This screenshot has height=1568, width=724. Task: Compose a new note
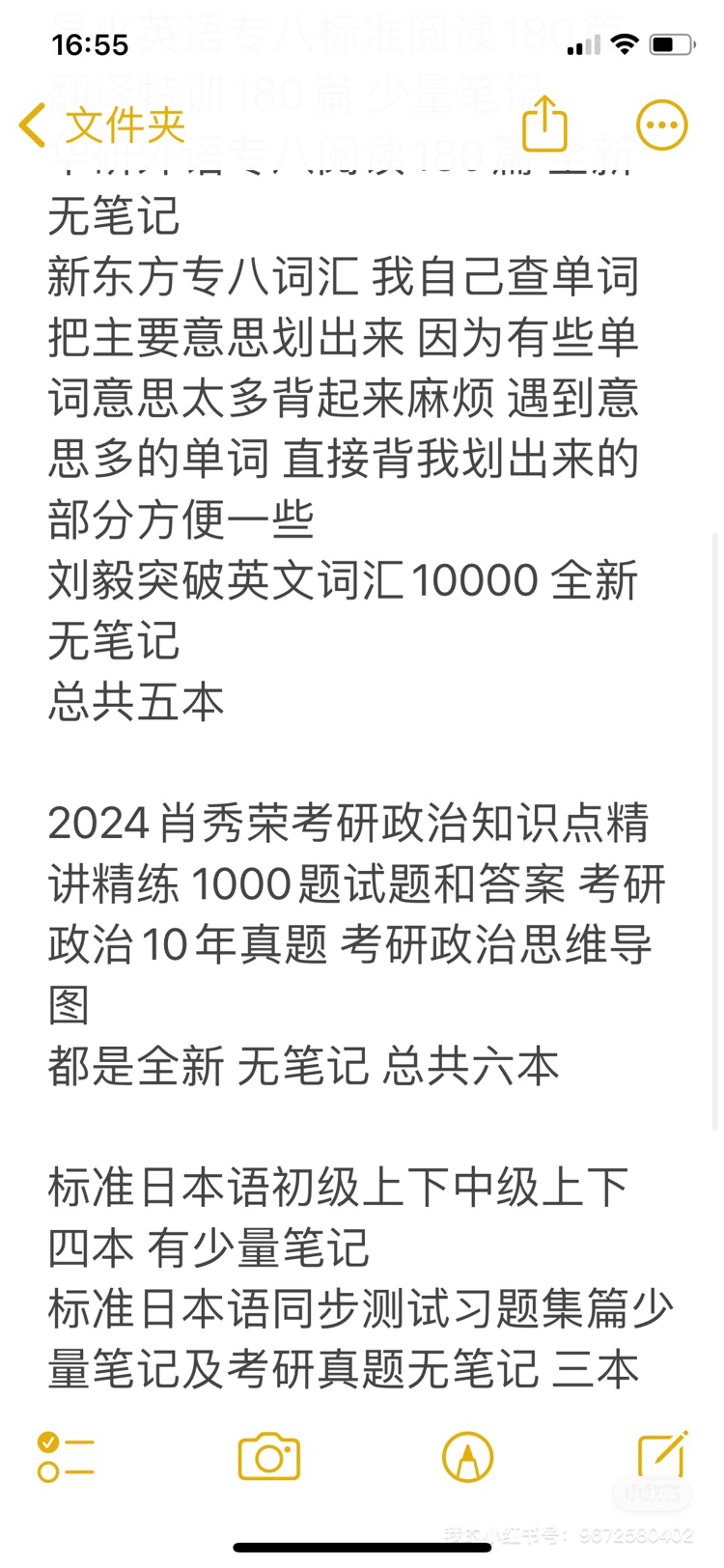coord(663,1455)
